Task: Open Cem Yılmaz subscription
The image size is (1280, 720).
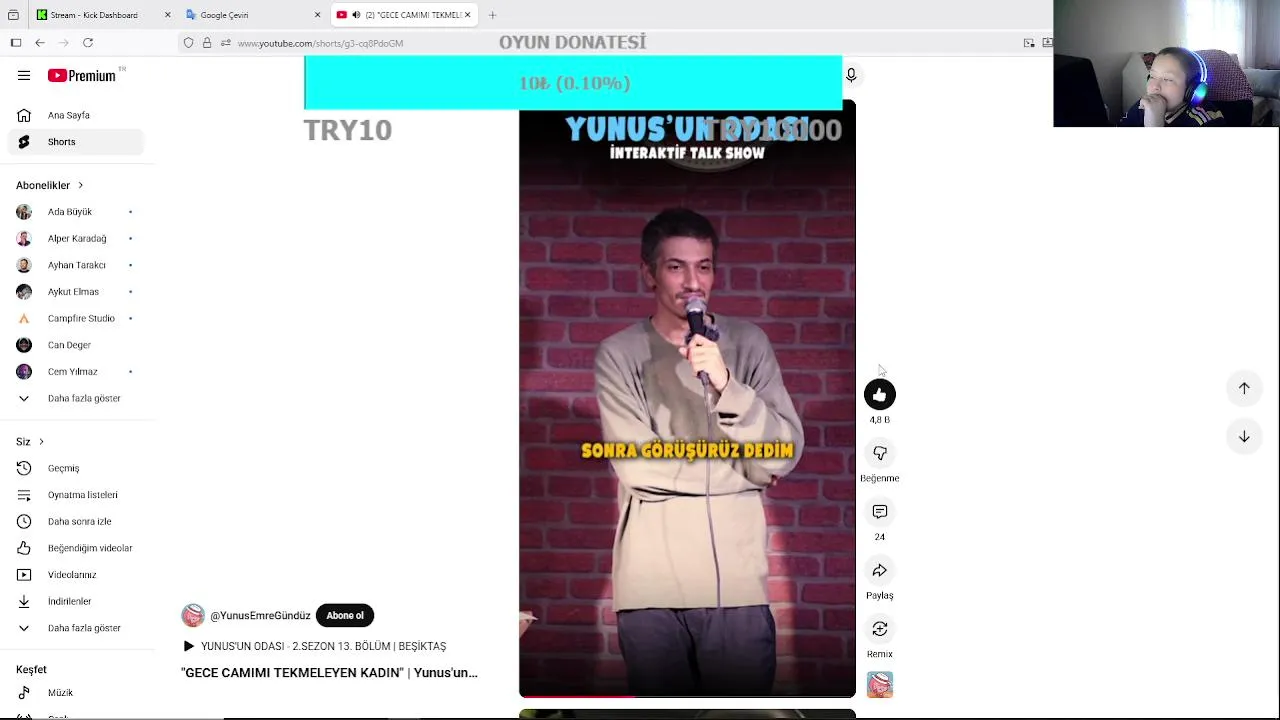Action: tap(72, 372)
